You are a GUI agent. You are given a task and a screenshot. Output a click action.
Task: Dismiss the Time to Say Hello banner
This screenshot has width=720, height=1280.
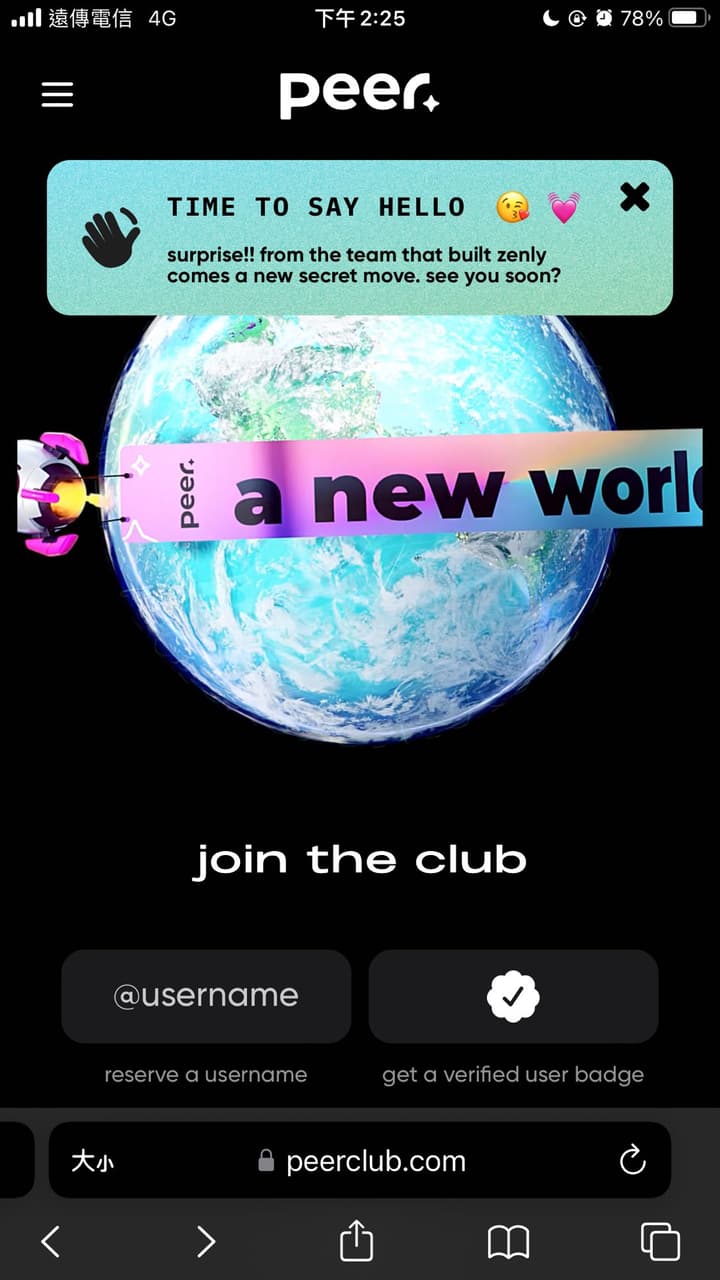click(x=634, y=197)
